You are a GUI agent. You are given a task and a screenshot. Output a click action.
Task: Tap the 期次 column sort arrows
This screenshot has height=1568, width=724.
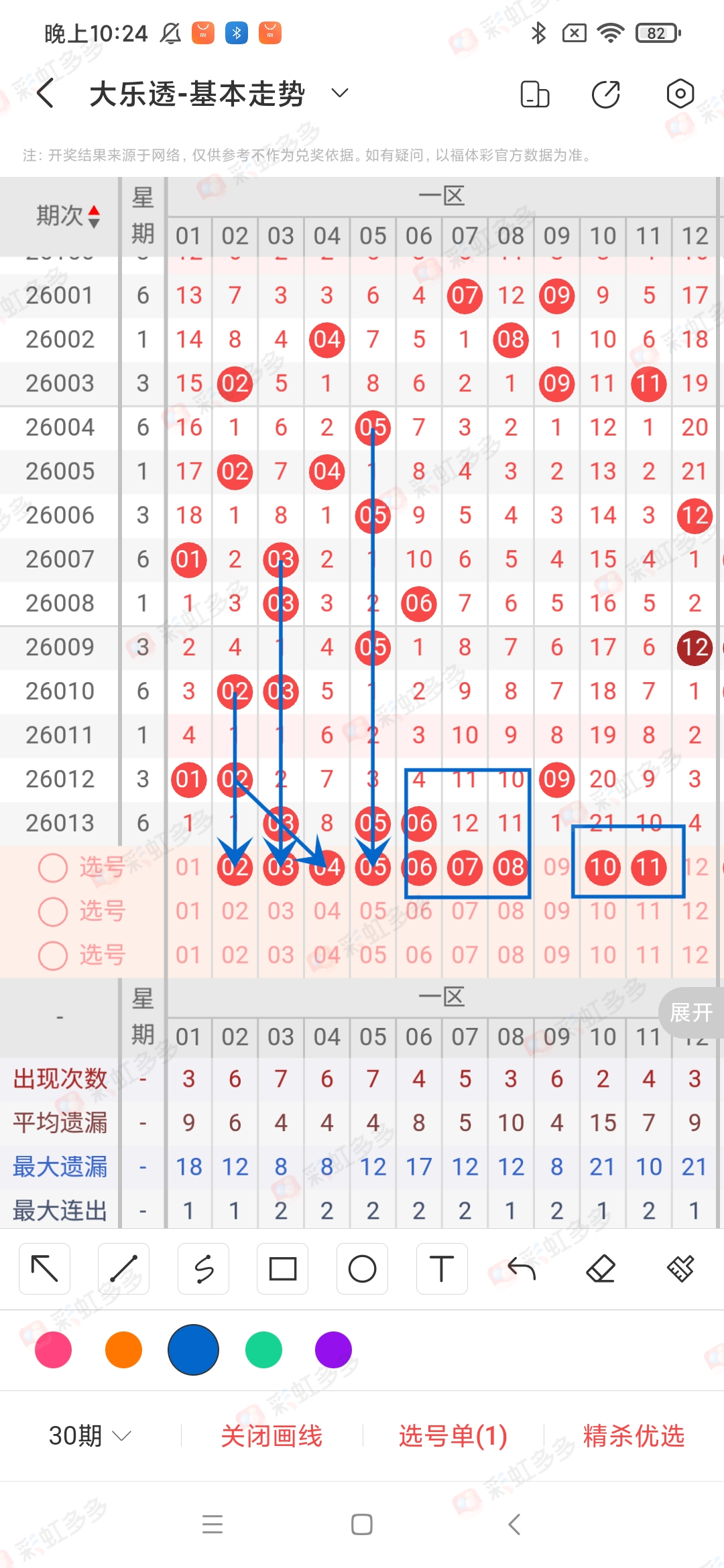coord(94,216)
